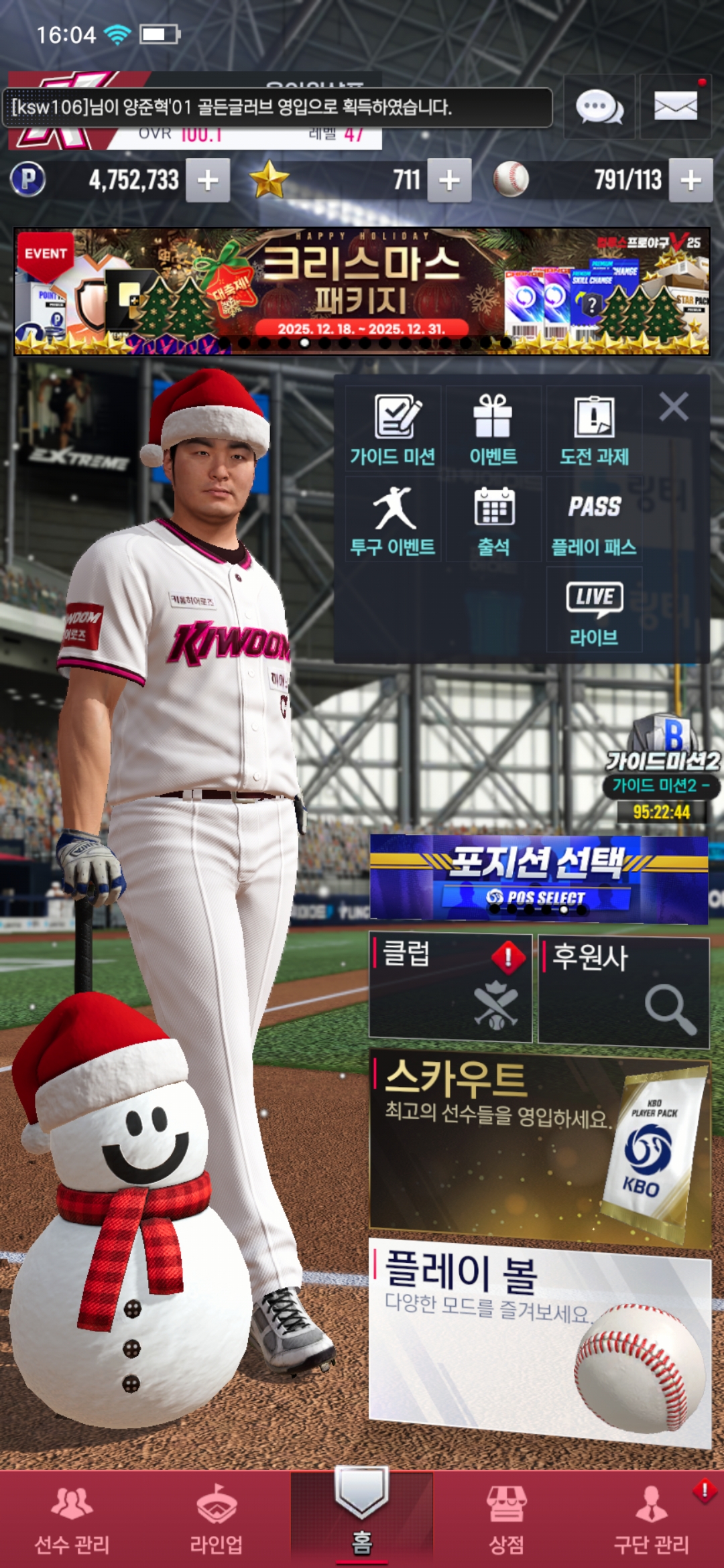
Task: Open 플레이 패스 menu
Action: pos(594,521)
